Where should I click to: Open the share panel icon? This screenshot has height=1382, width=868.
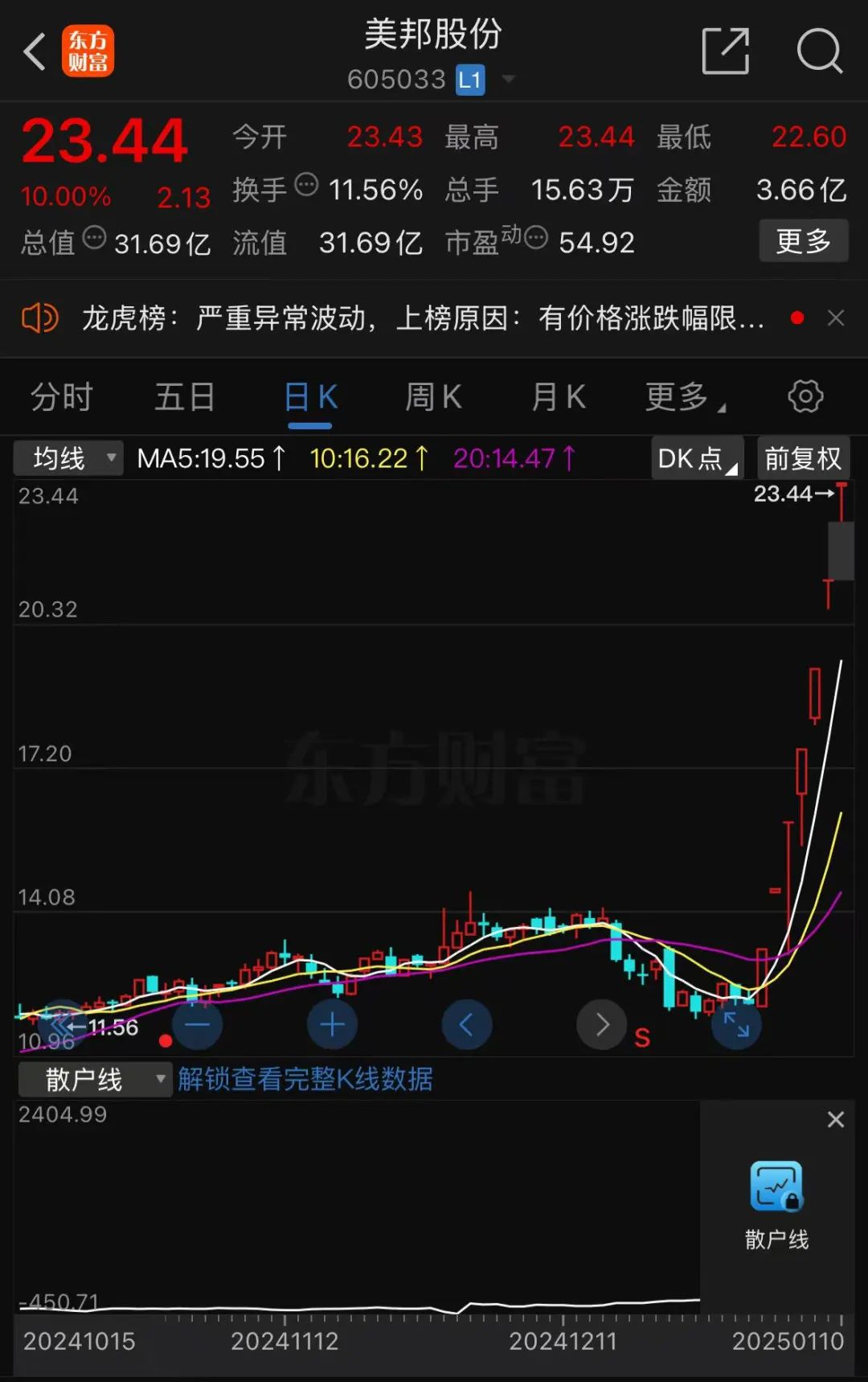[726, 50]
